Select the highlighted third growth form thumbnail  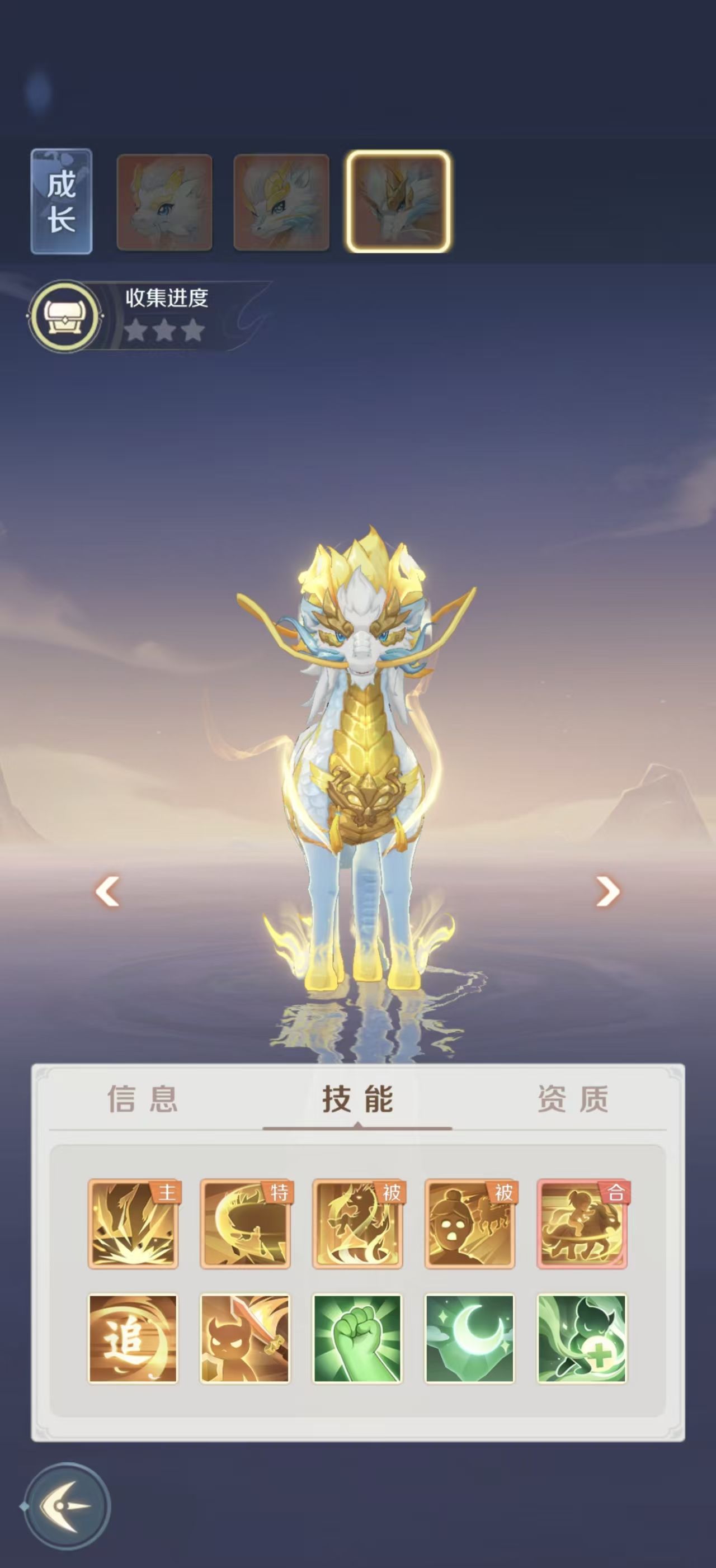(x=399, y=202)
